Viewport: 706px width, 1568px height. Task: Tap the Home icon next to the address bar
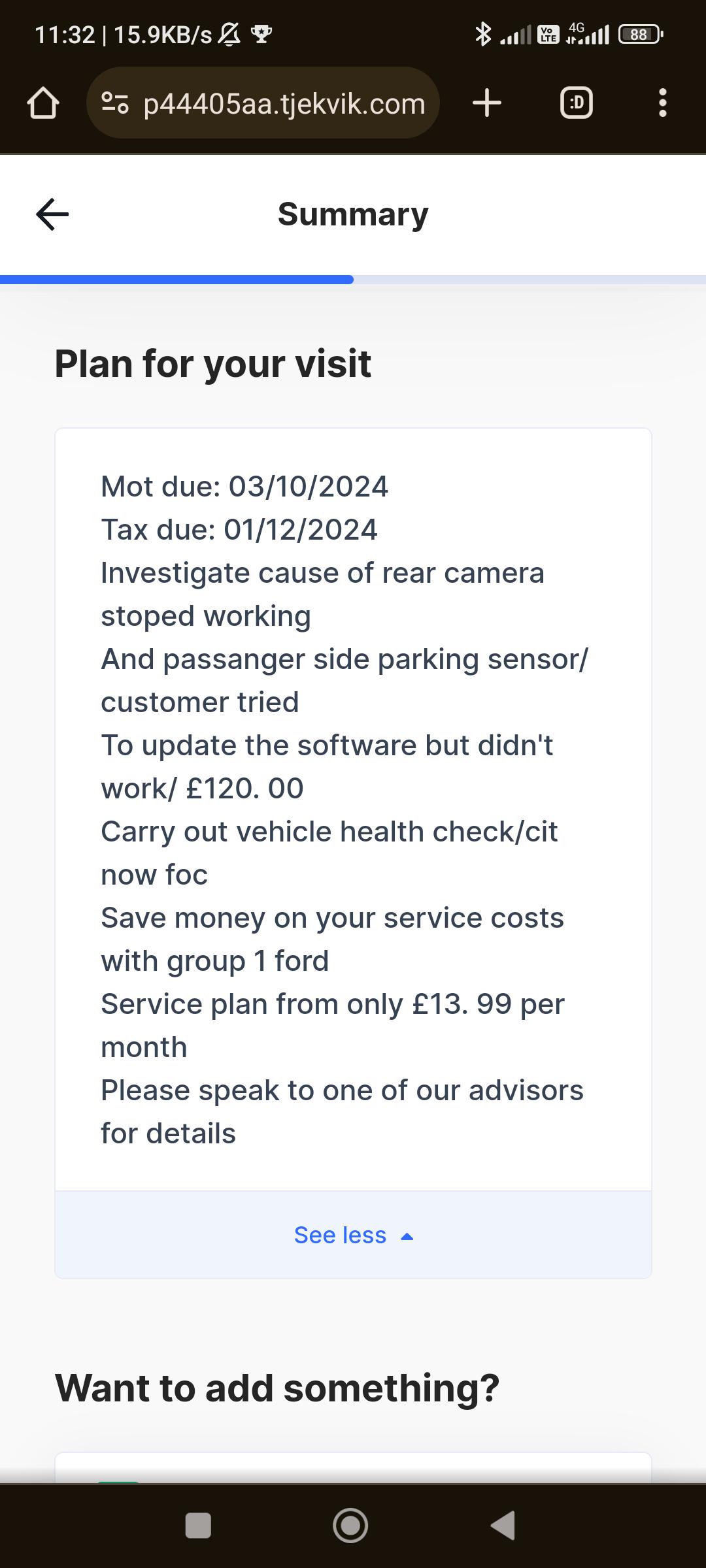coord(42,103)
